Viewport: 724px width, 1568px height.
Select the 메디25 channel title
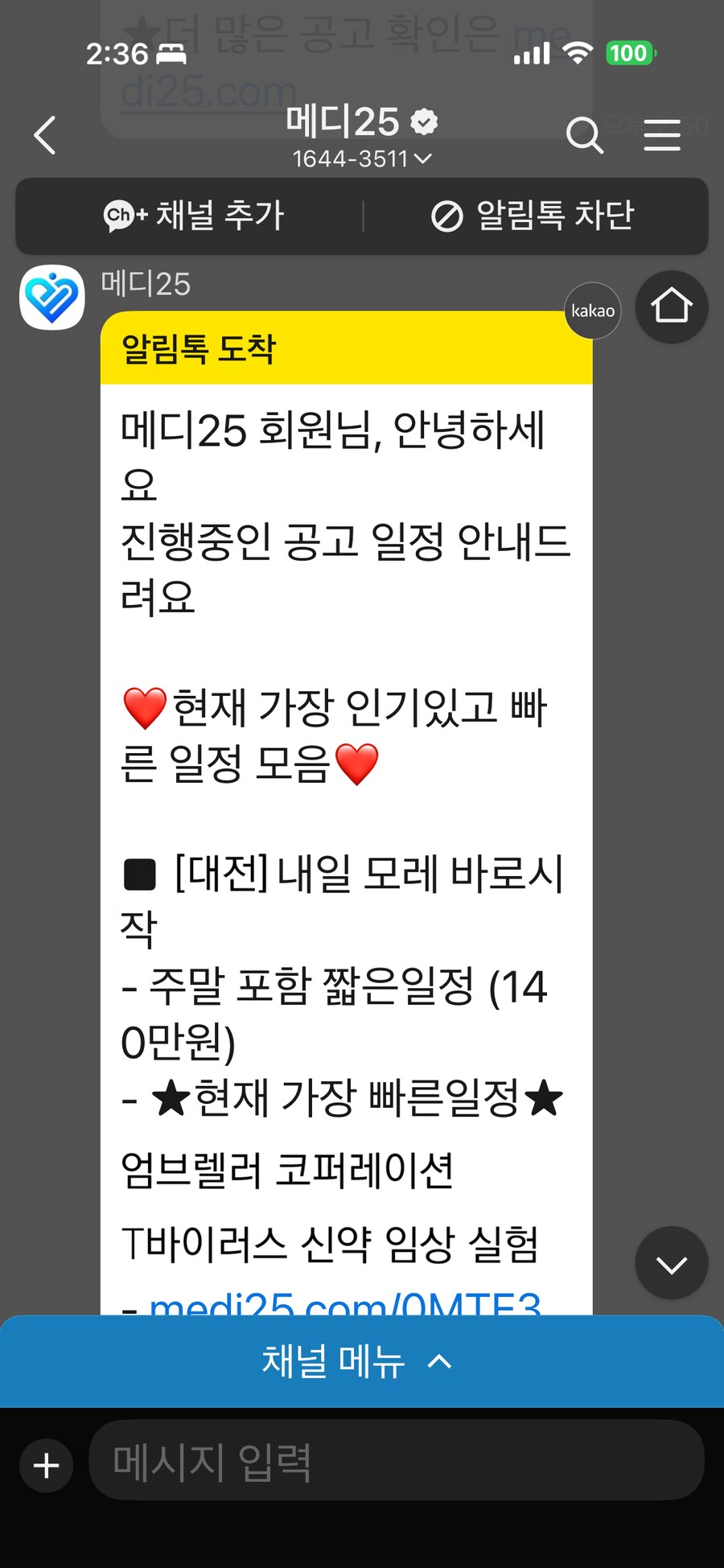[343, 121]
